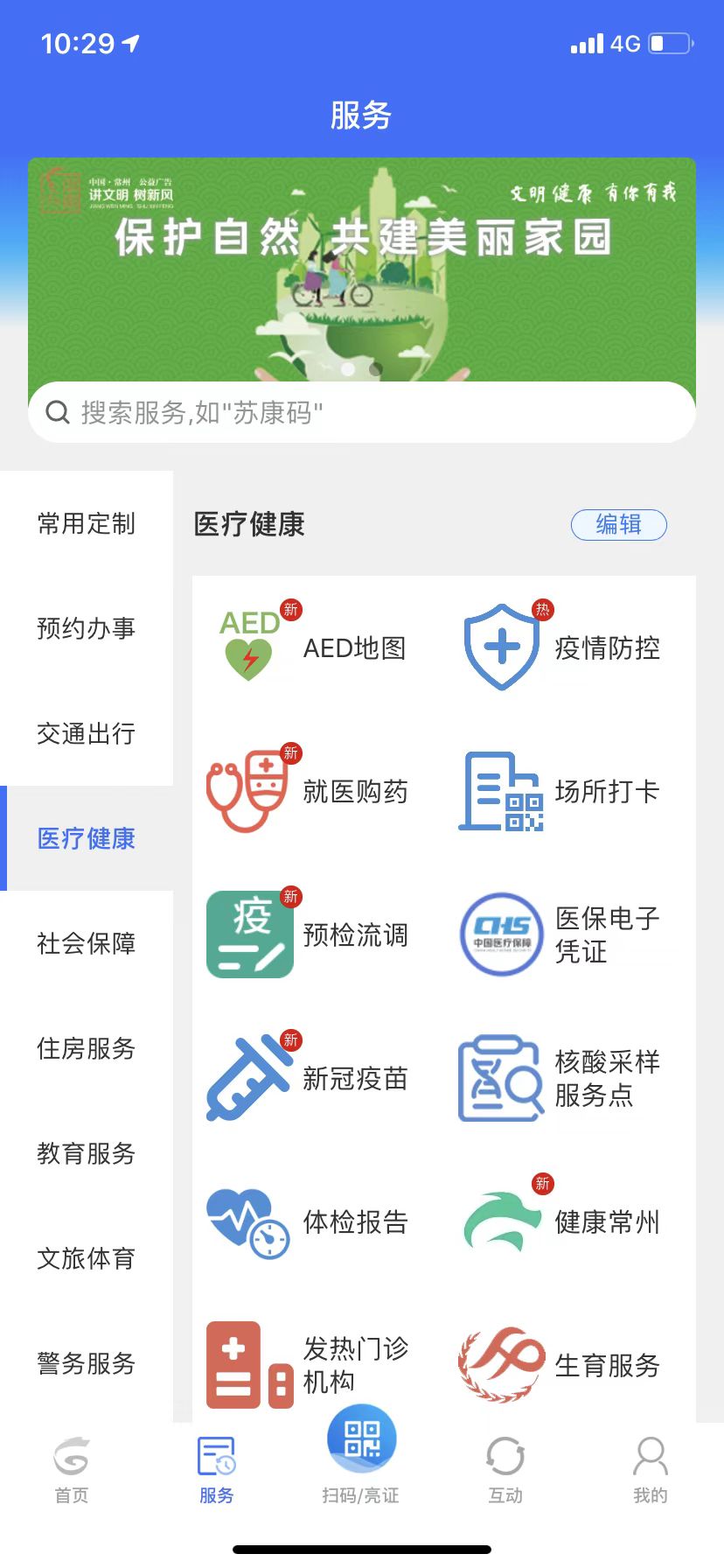Tap the search box for services
This screenshot has width=724, height=1568.
pyautogui.click(x=362, y=412)
